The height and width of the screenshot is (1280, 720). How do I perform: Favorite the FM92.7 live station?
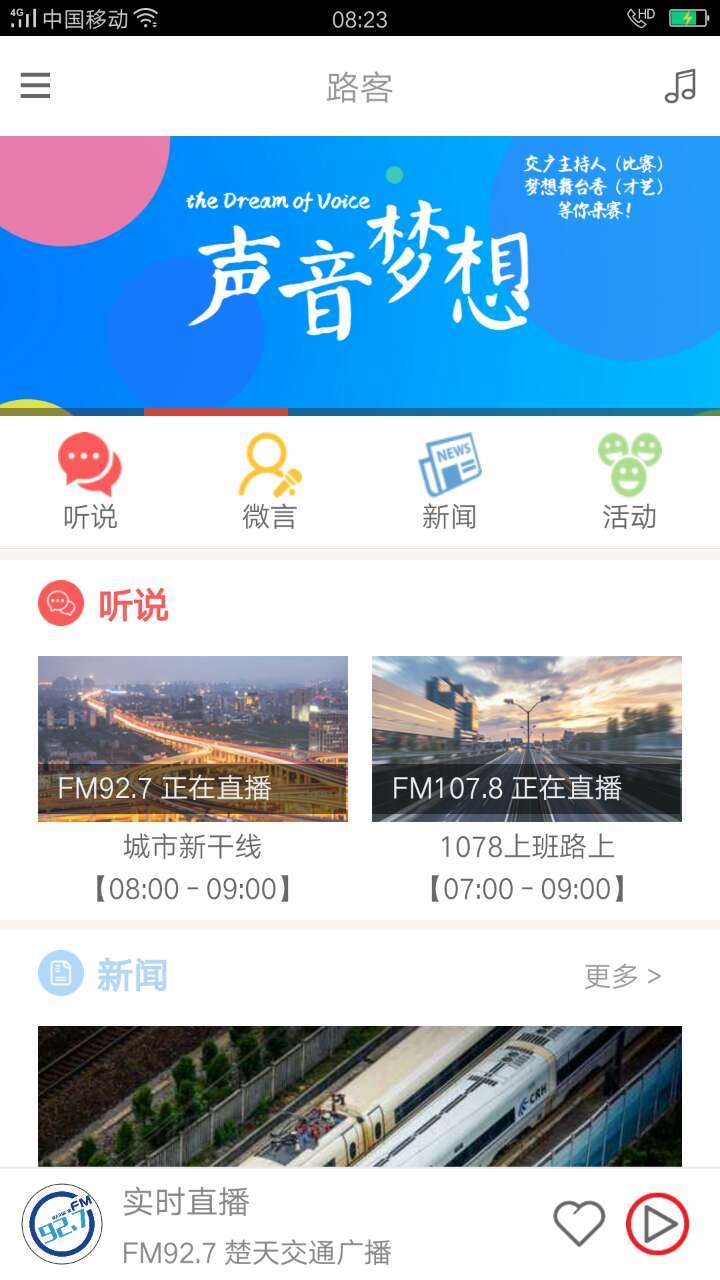579,1223
